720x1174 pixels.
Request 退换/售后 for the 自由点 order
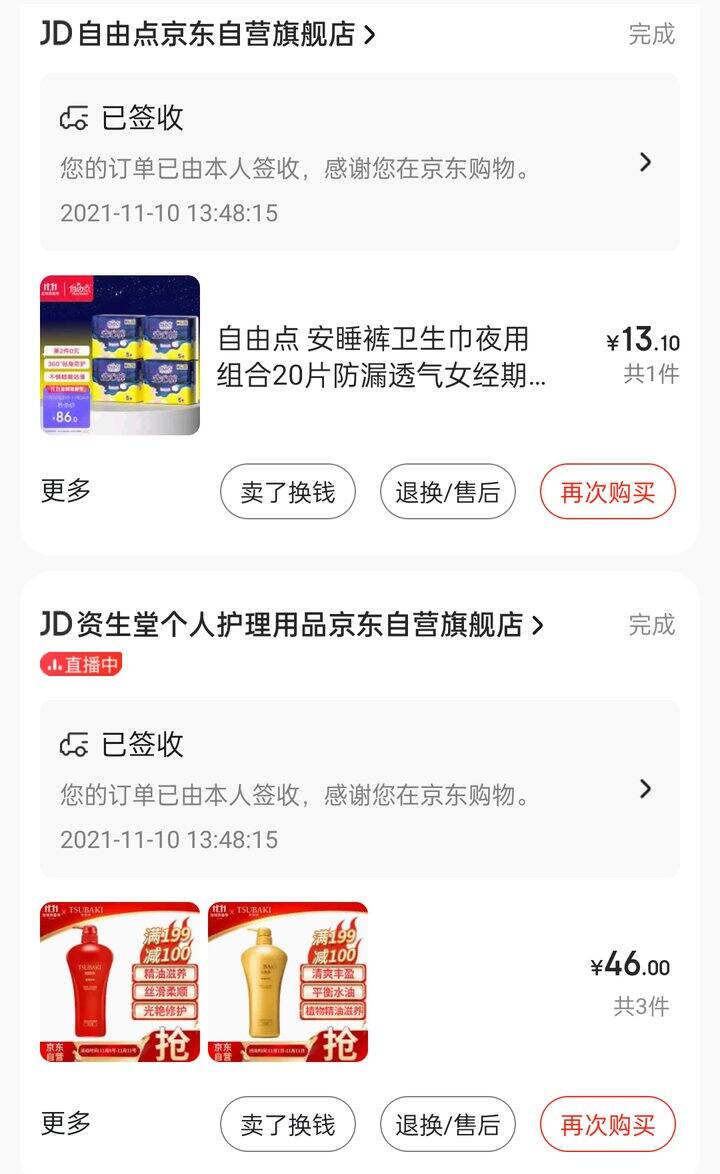coord(448,492)
